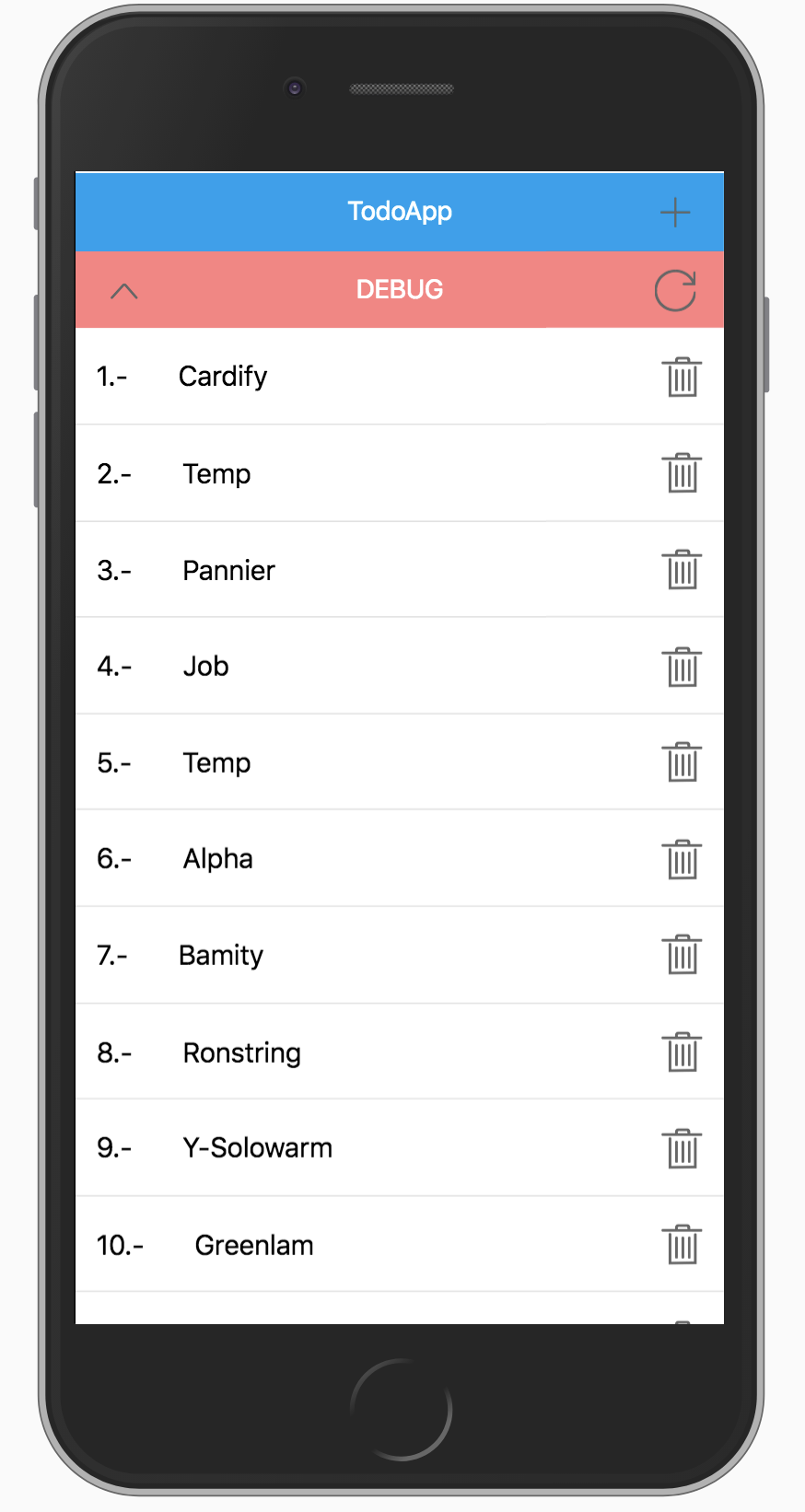This screenshot has height=1512, width=805.
Task: Delete the Bamity item
Action: (x=682, y=955)
